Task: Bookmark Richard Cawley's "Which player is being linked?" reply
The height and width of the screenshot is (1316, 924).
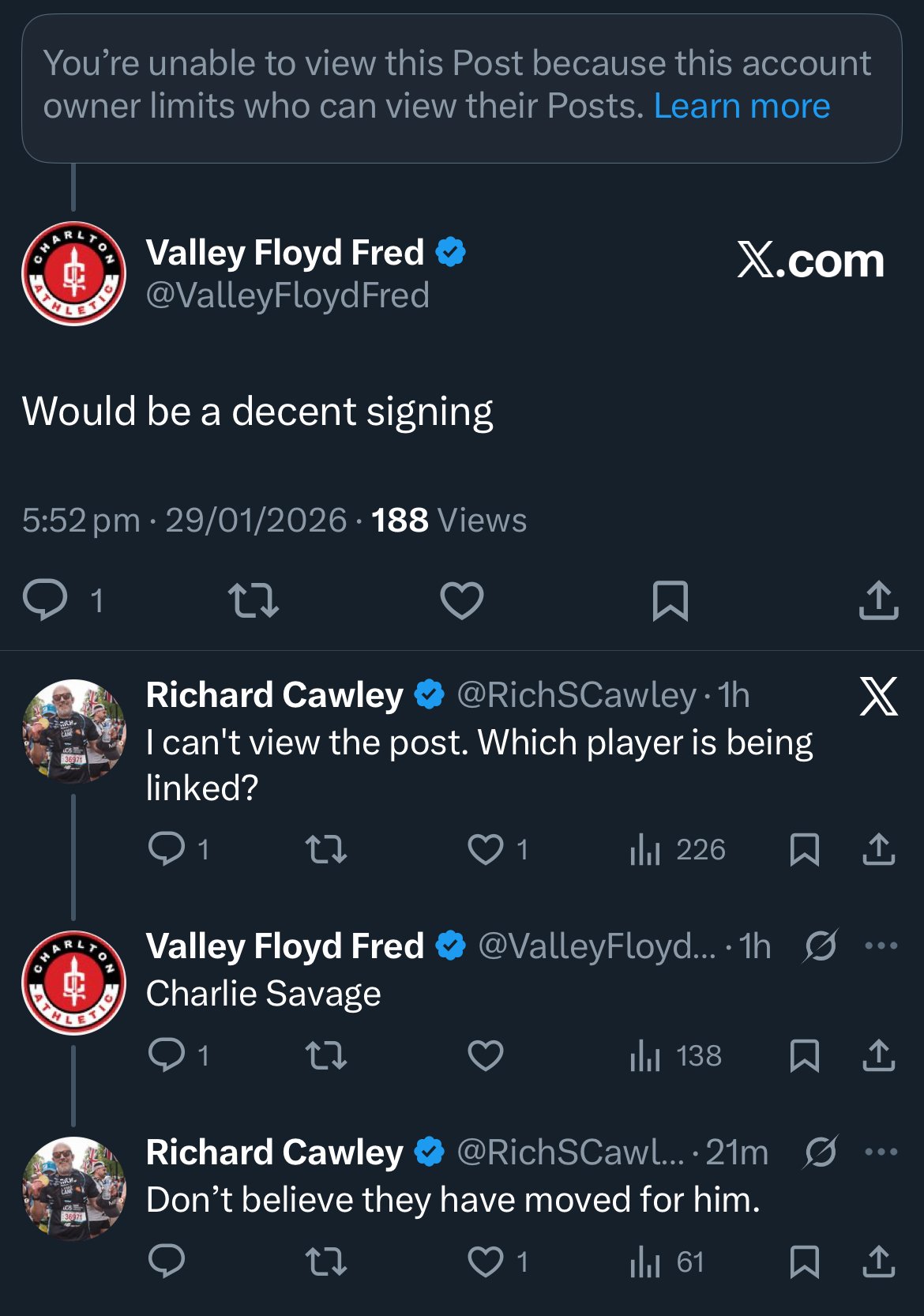Action: pos(804,849)
